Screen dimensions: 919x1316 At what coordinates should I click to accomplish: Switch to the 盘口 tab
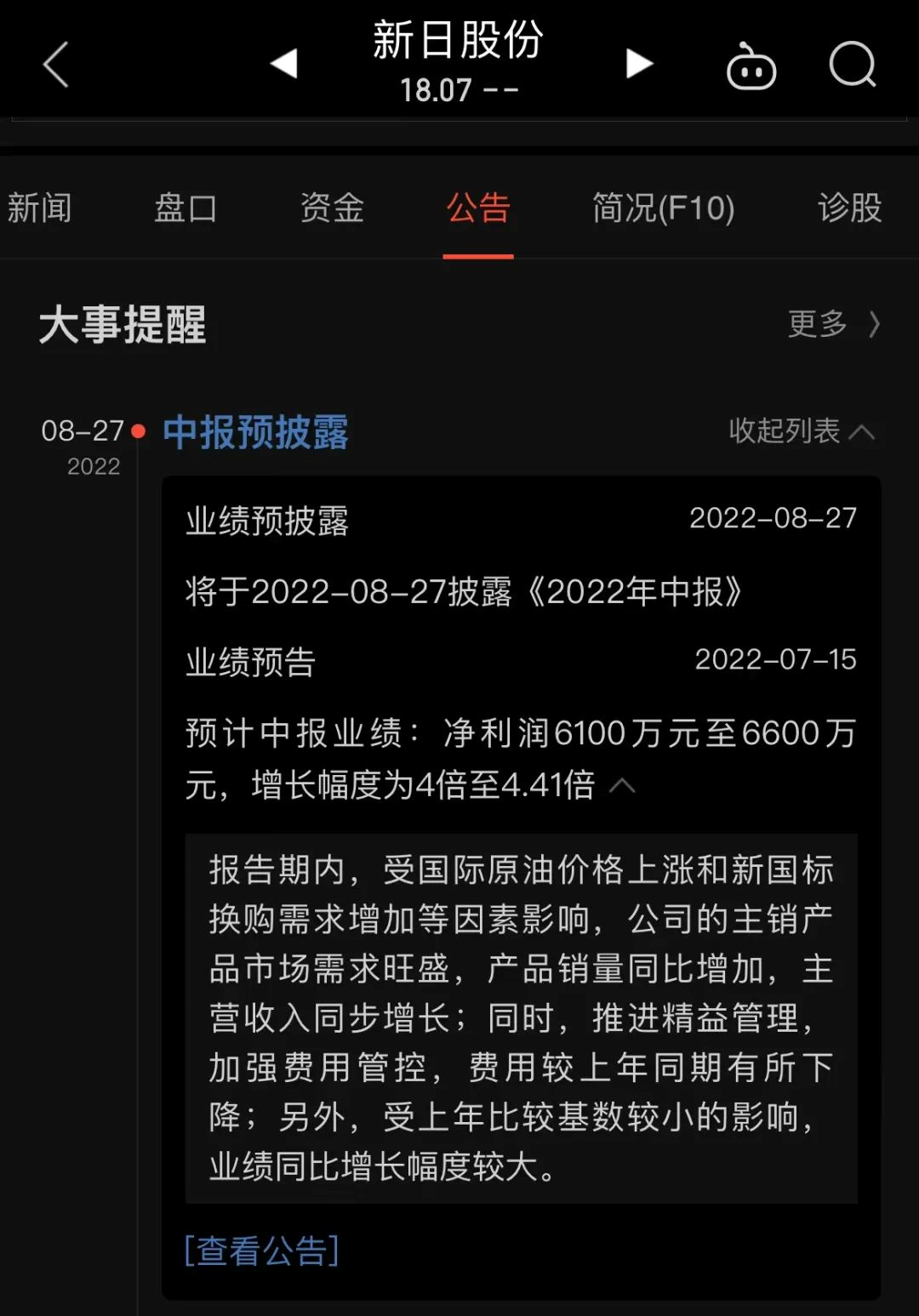click(185, 208)
